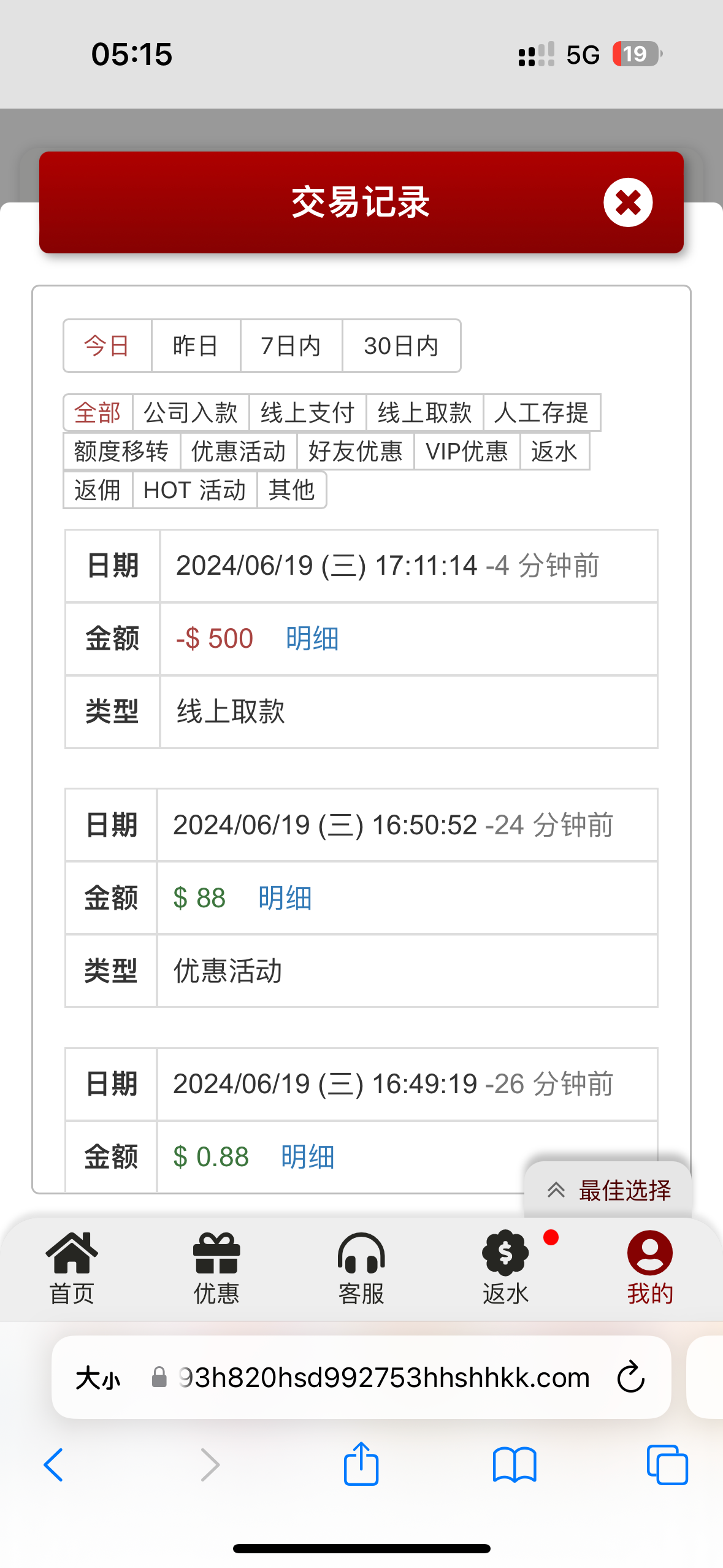The image size is (723, 1568).
Task: Show HOT 活动 records
Action: (194, 490)
